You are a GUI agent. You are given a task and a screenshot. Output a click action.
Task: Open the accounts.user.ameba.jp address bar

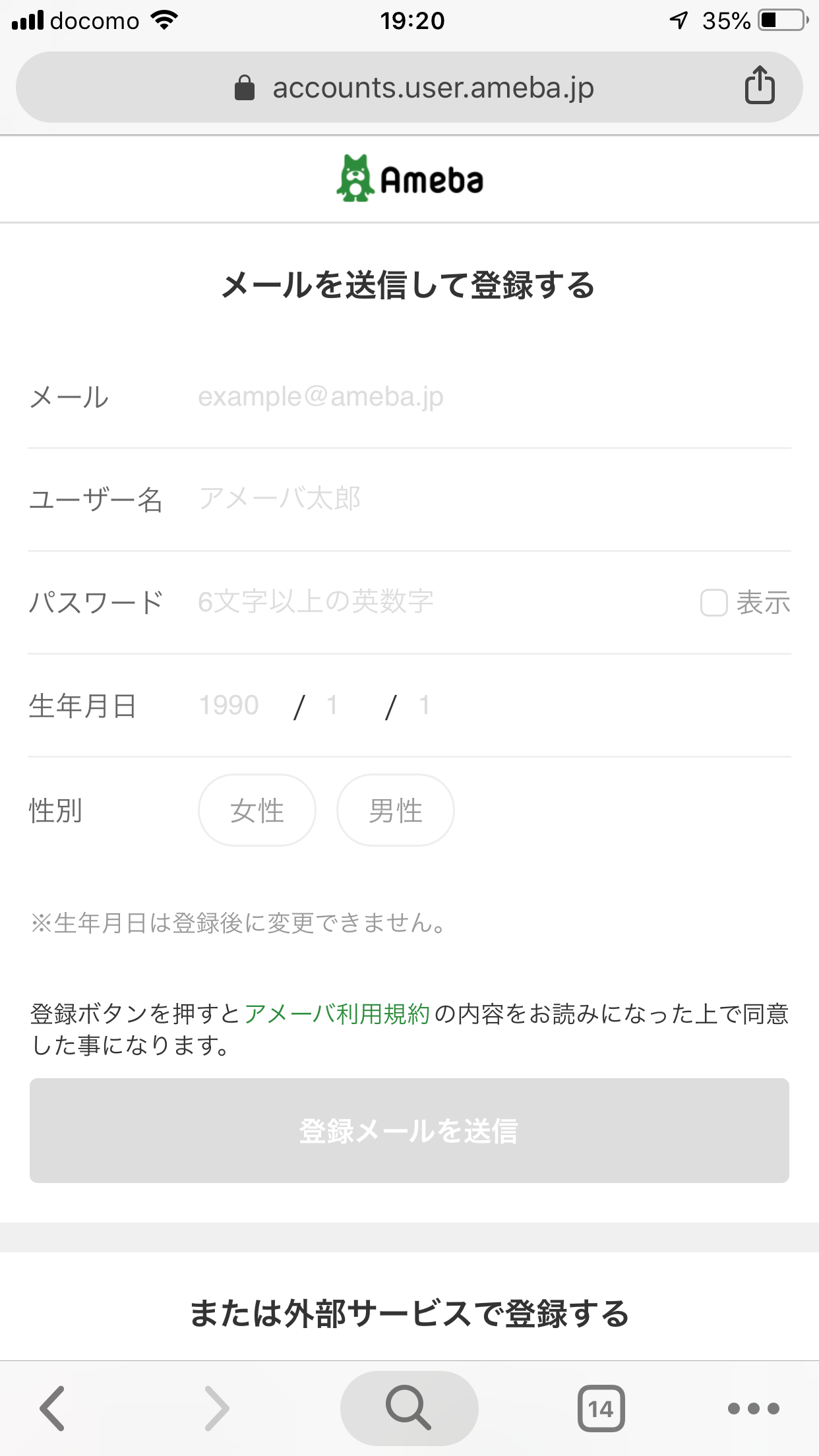(x=409, y=87)
